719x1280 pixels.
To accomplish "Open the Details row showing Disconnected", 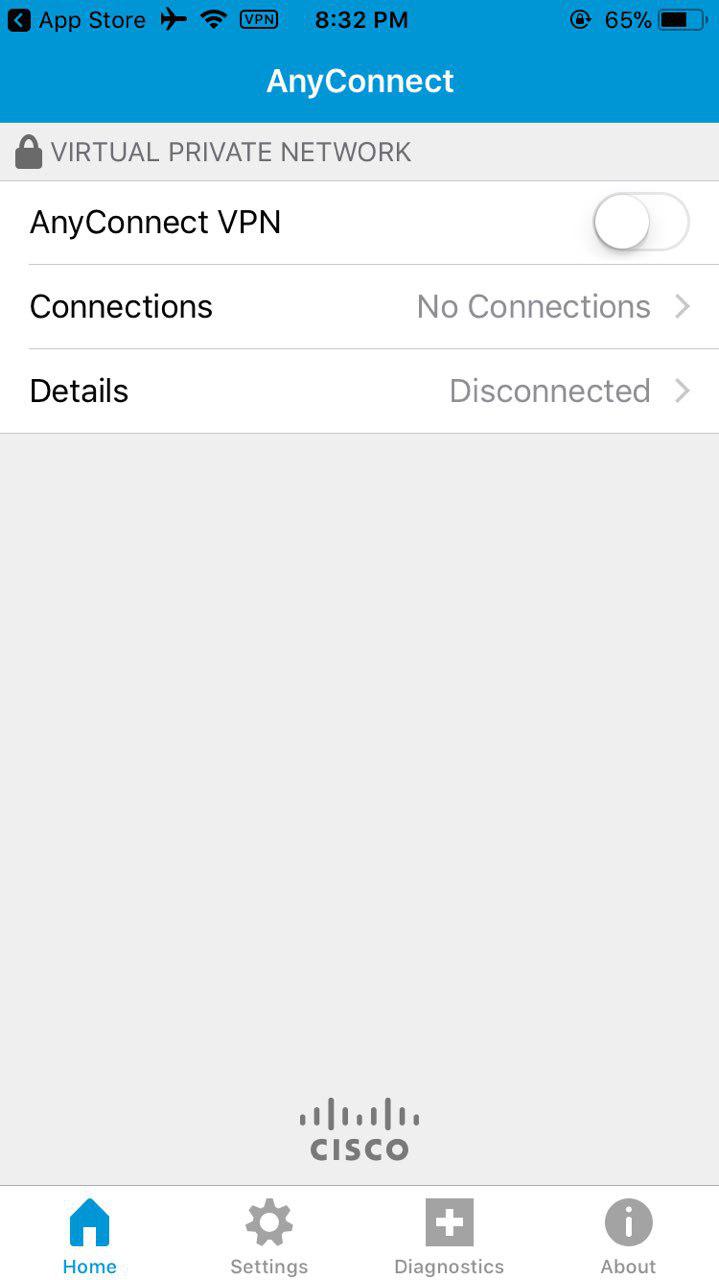I will pyautogui.click(x=360, y=391).
